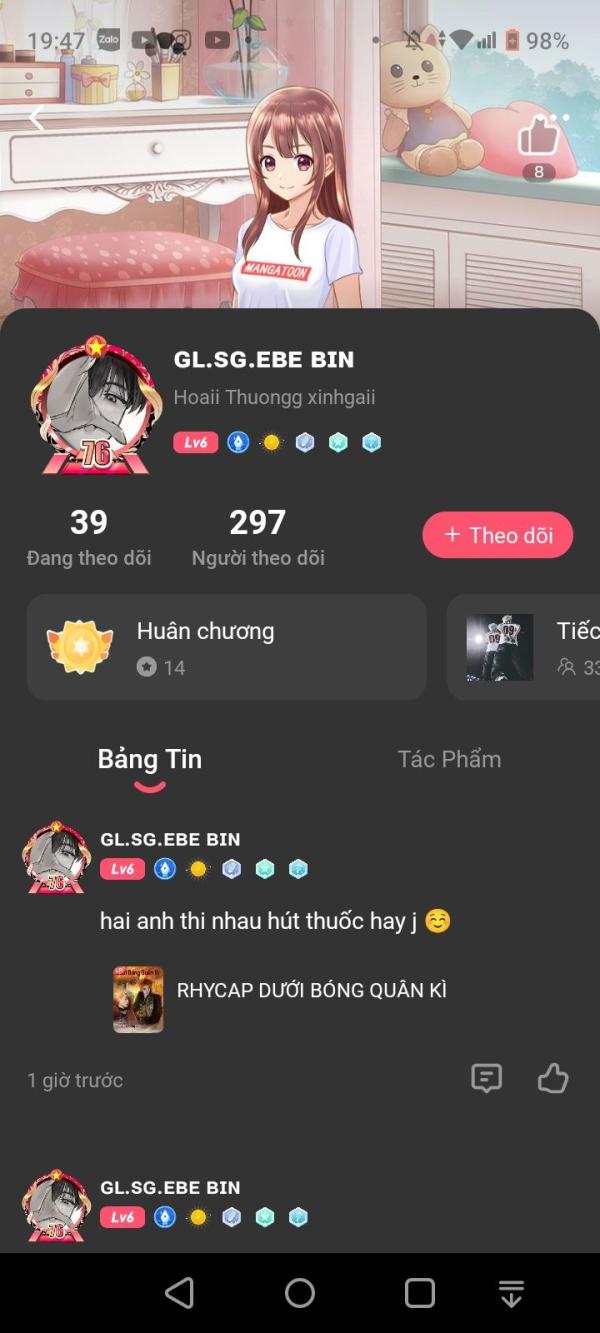This screenshot has width=600, height=1333.
Task: Select the Bảng Tin tab
Action: click(x=150, y=759)
